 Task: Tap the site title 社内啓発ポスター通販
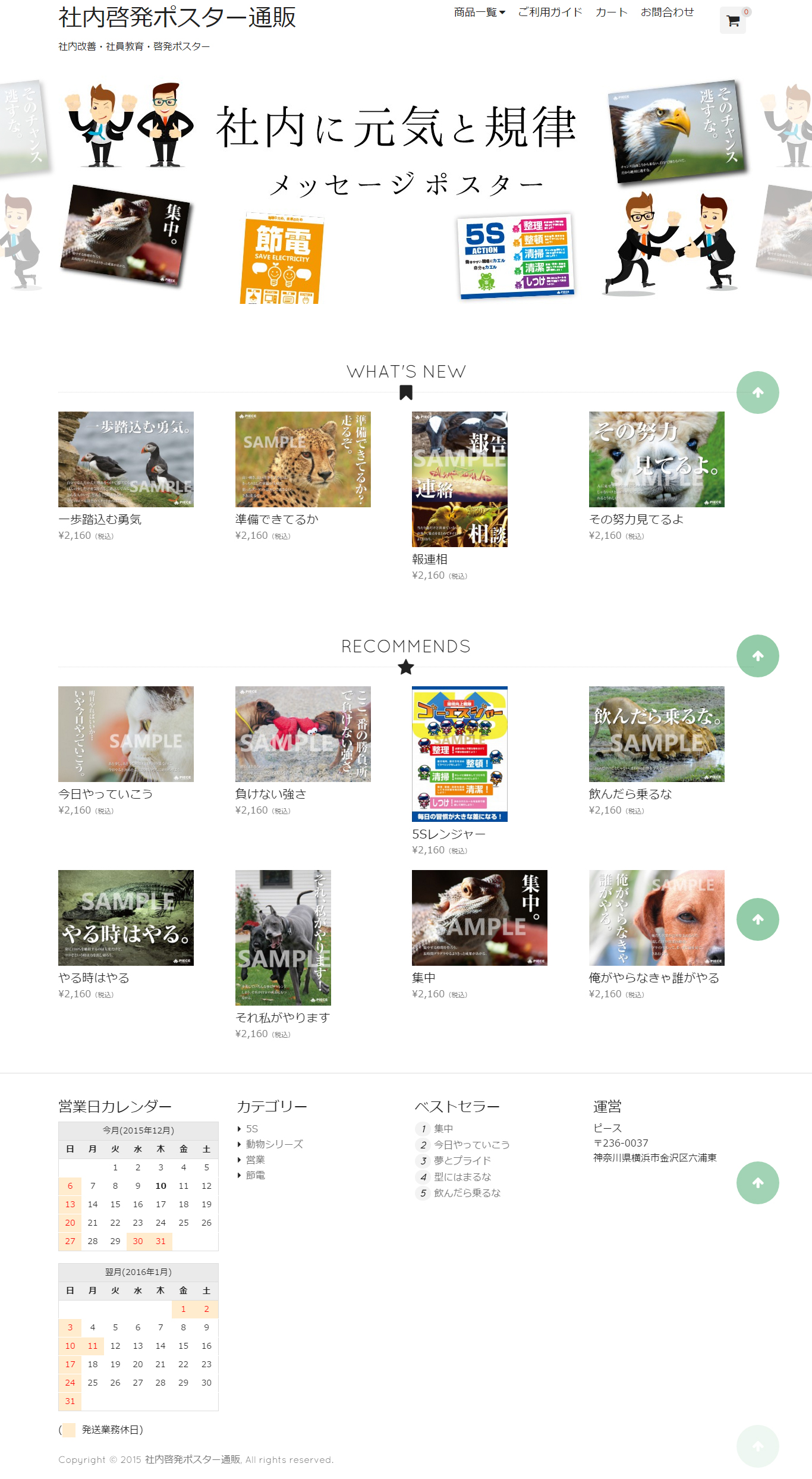(177, 17)
